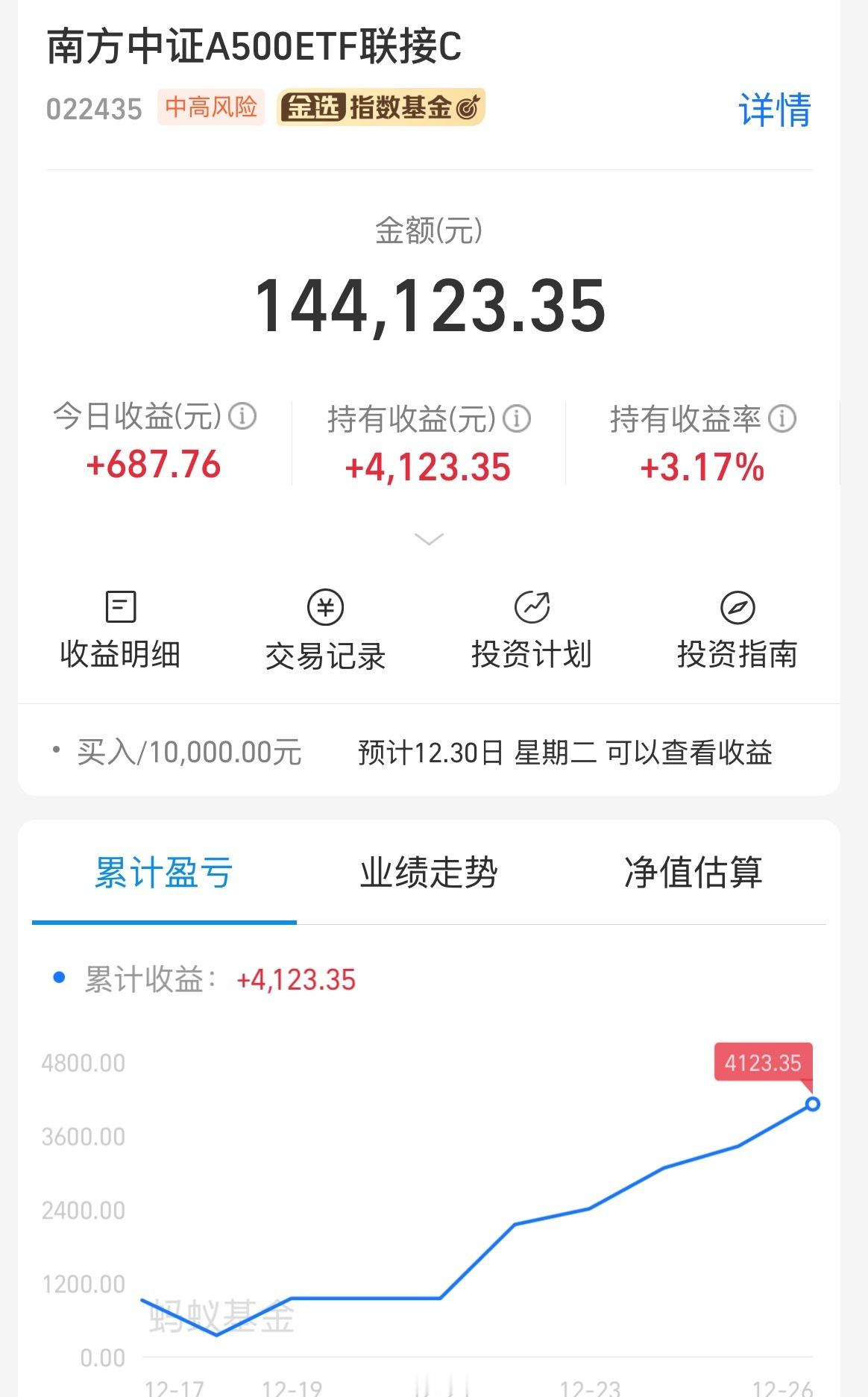Select the 中高风险 risk tag
The image size is (868, 1397).
point(213,107)
